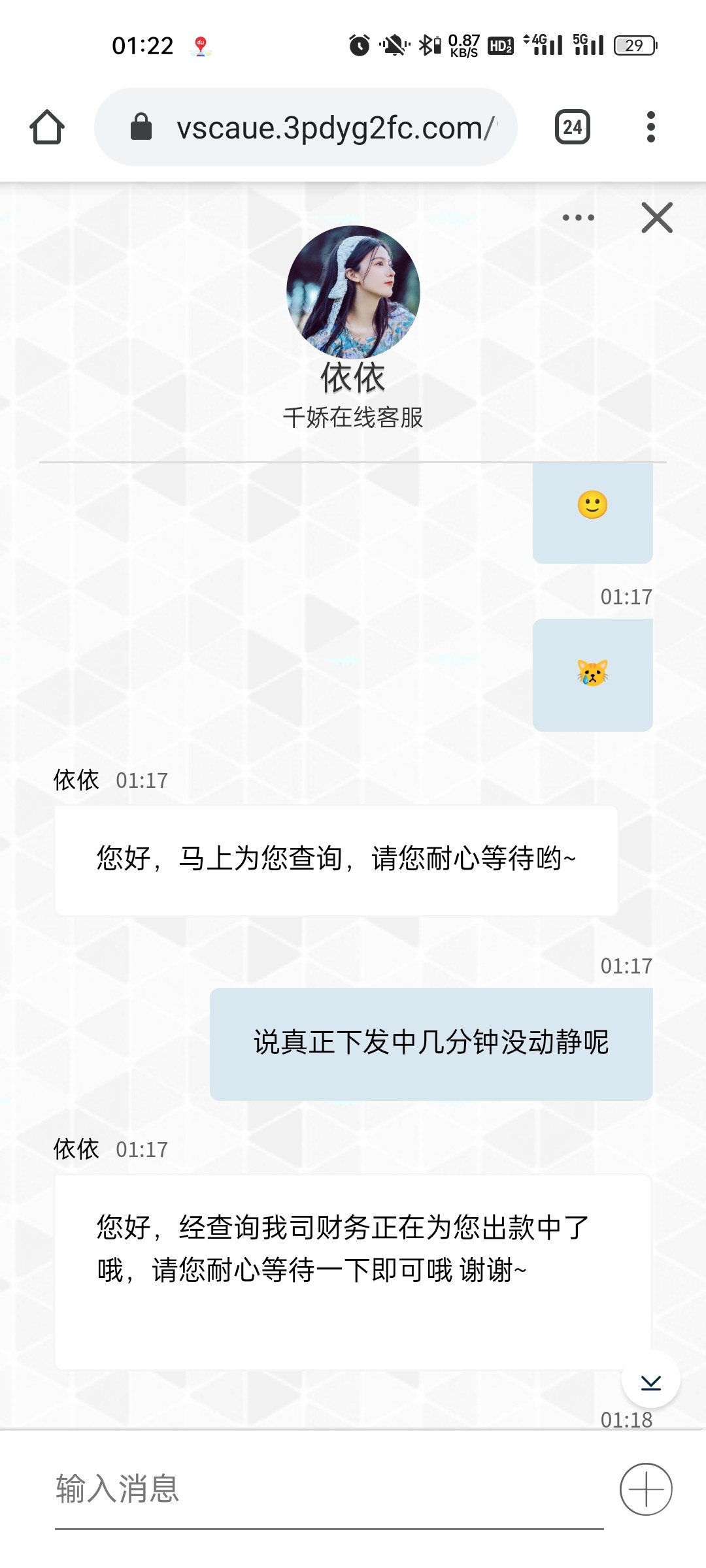Viewport: 706px width, 1568px height.
Task: Open the browser overflow menu
Action: (x=650, y=127)
